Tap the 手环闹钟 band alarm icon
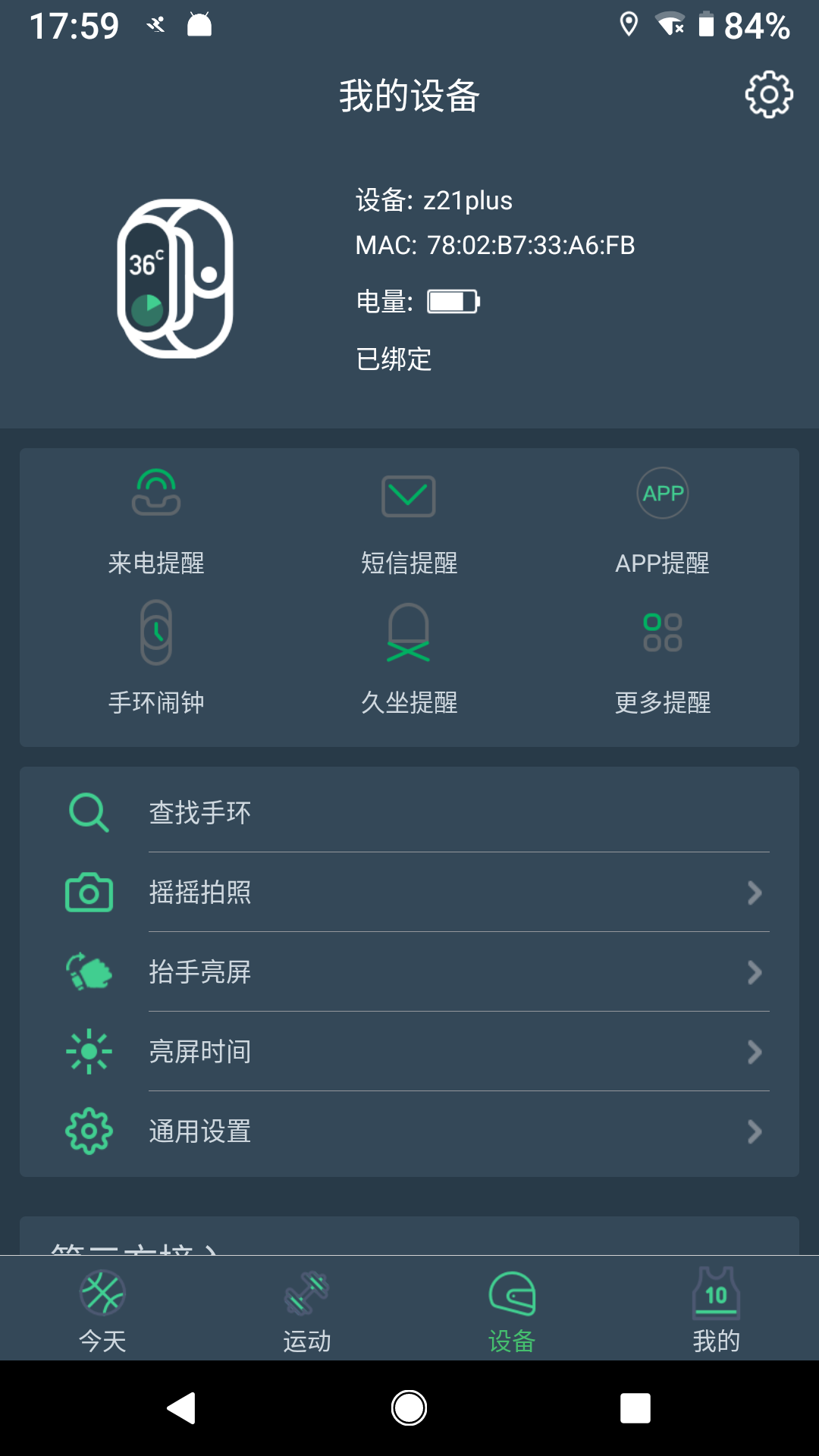Image resolution: width=819 pixels, height=1456 pixels. [155, 635]
